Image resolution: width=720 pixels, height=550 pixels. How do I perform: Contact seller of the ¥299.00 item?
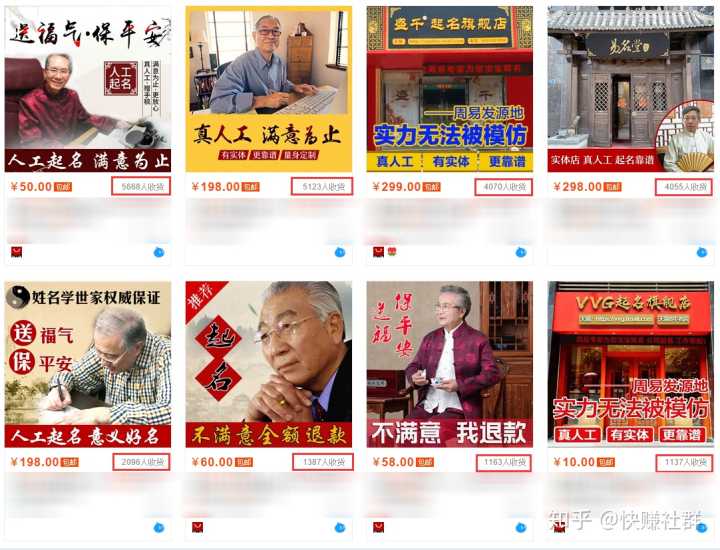coord(520,252)
